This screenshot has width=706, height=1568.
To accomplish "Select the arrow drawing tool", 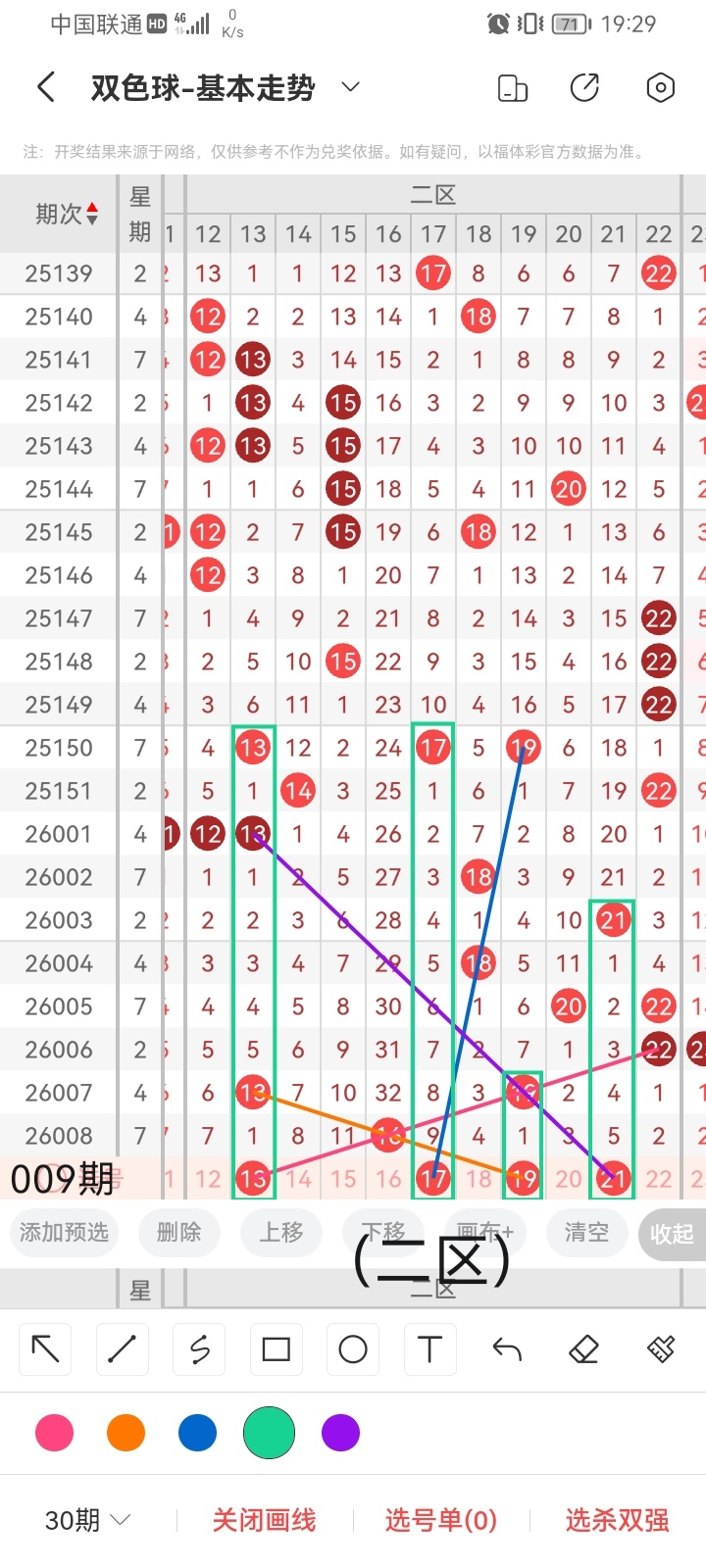I will tap(45, 1349).
